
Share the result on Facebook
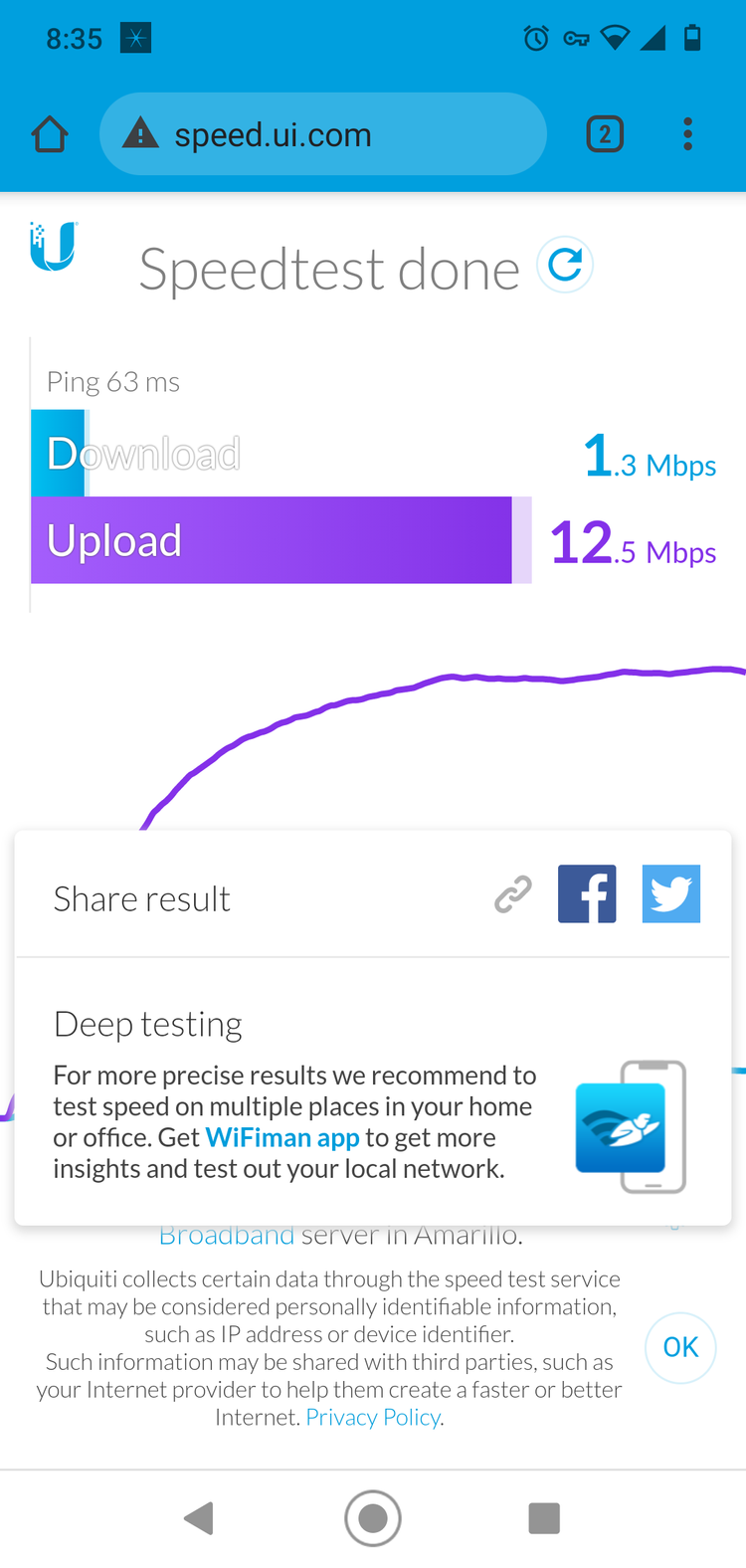click(587, 894)
